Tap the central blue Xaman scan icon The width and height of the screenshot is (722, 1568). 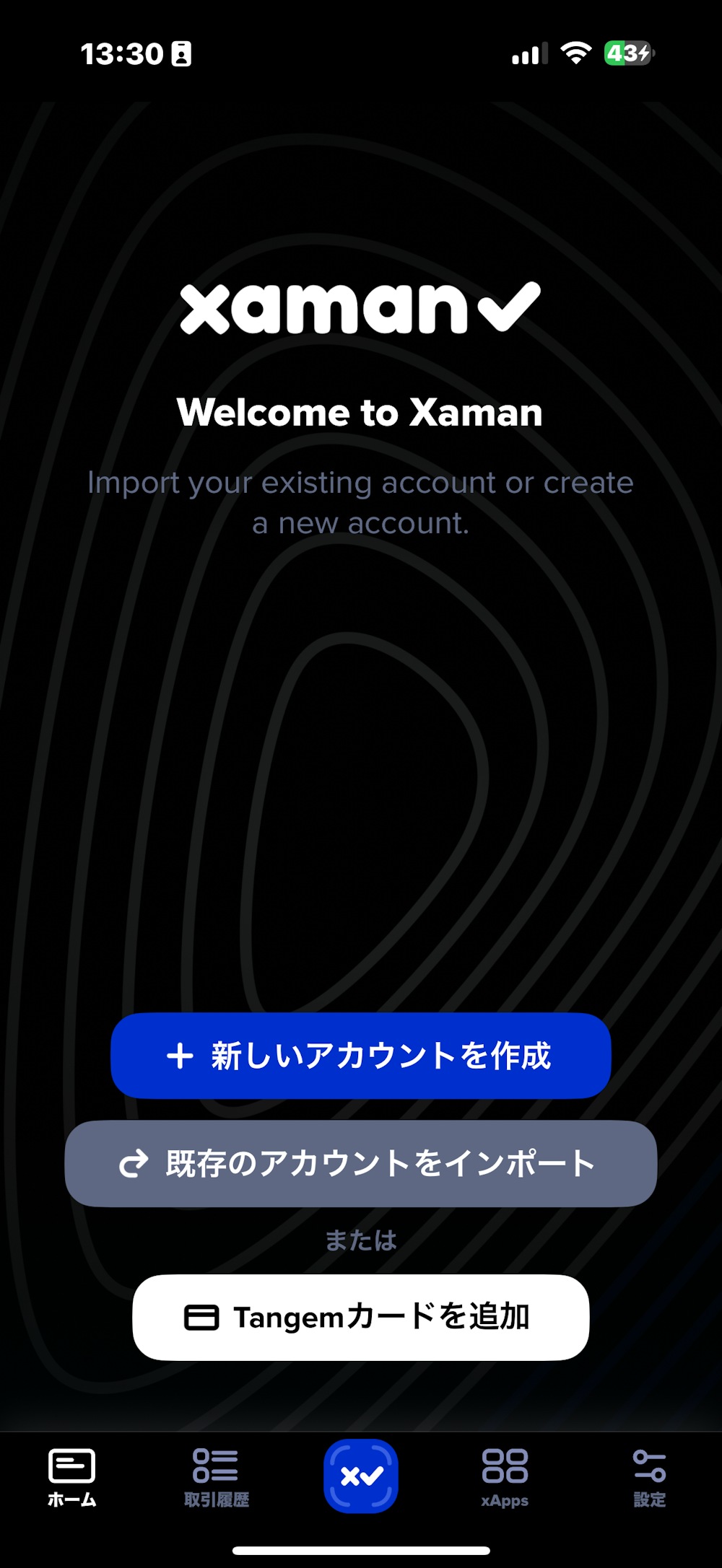click(360, 1475)
